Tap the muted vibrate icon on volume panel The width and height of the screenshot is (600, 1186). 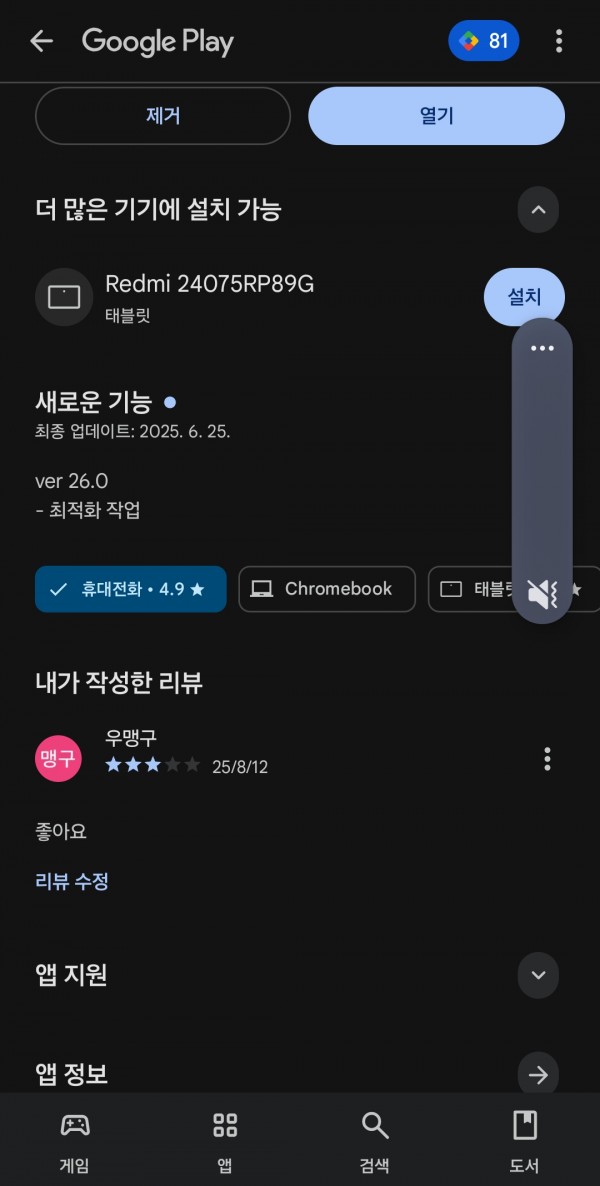point(542,593)
